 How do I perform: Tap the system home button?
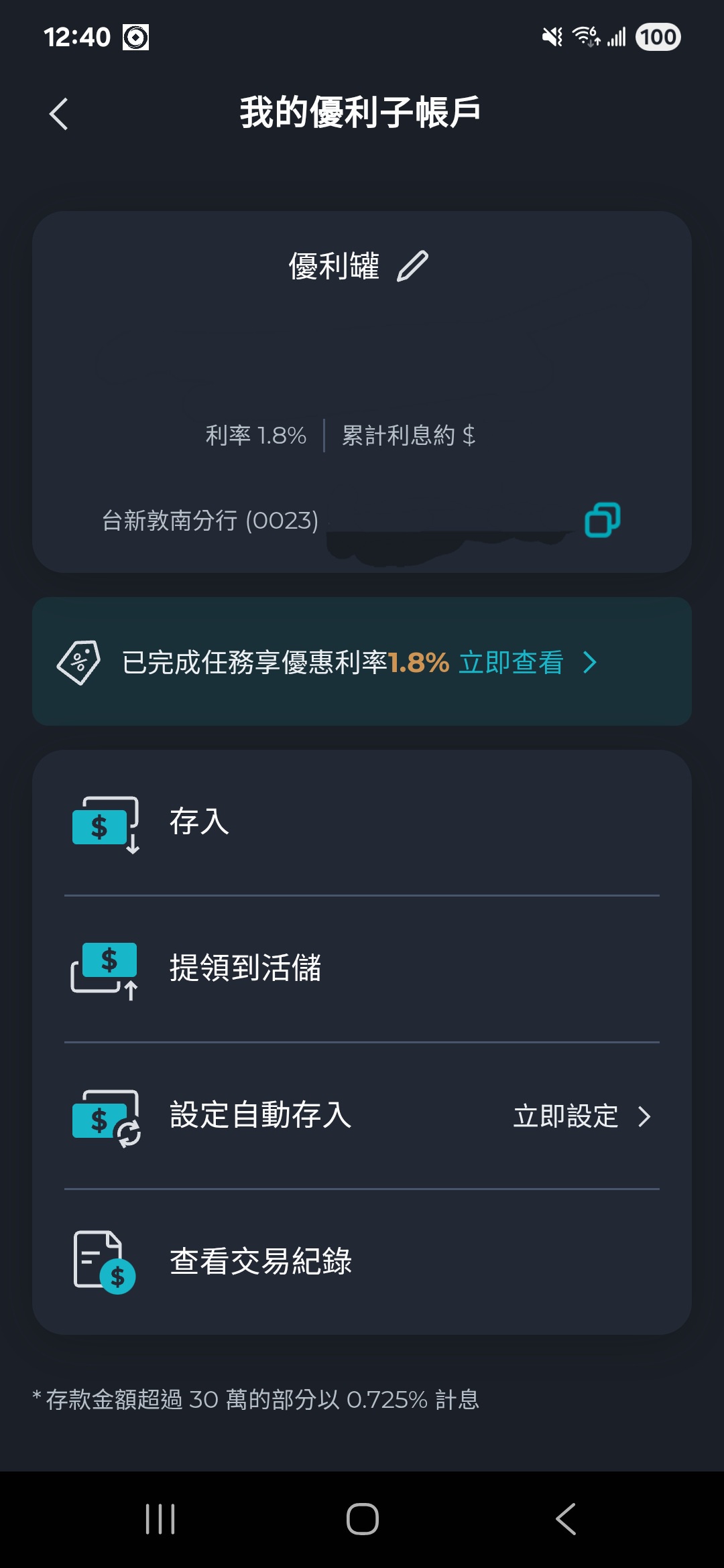[x=362, y=1518]
